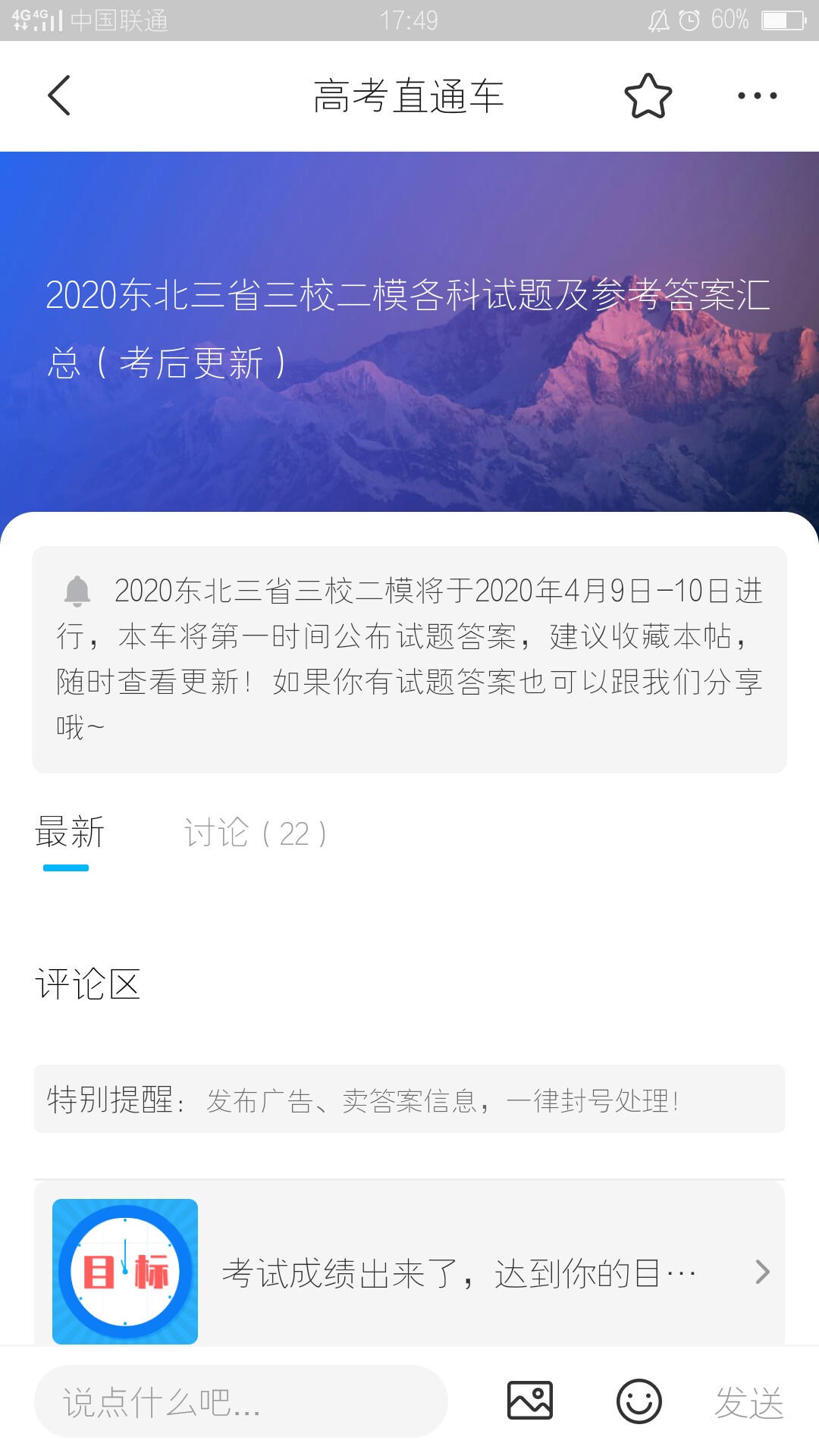Favorite this post with the star icon

point(648,96)
